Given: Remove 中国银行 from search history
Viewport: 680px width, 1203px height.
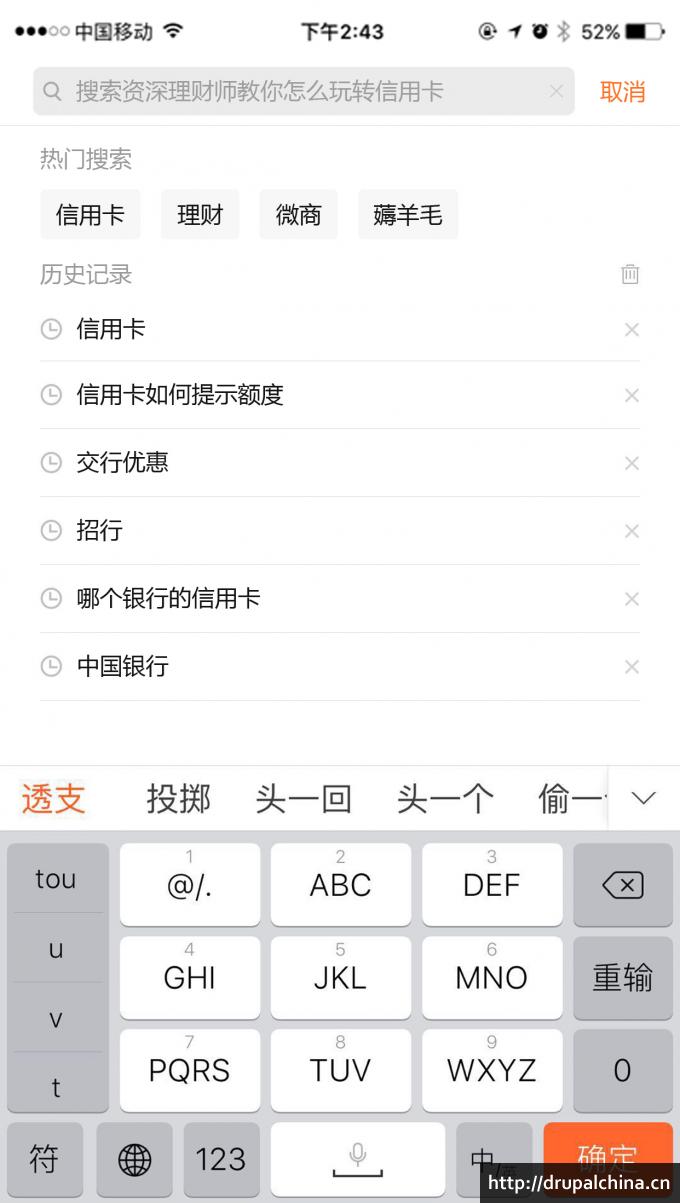Looking at the screenshot, I should 631,667.
